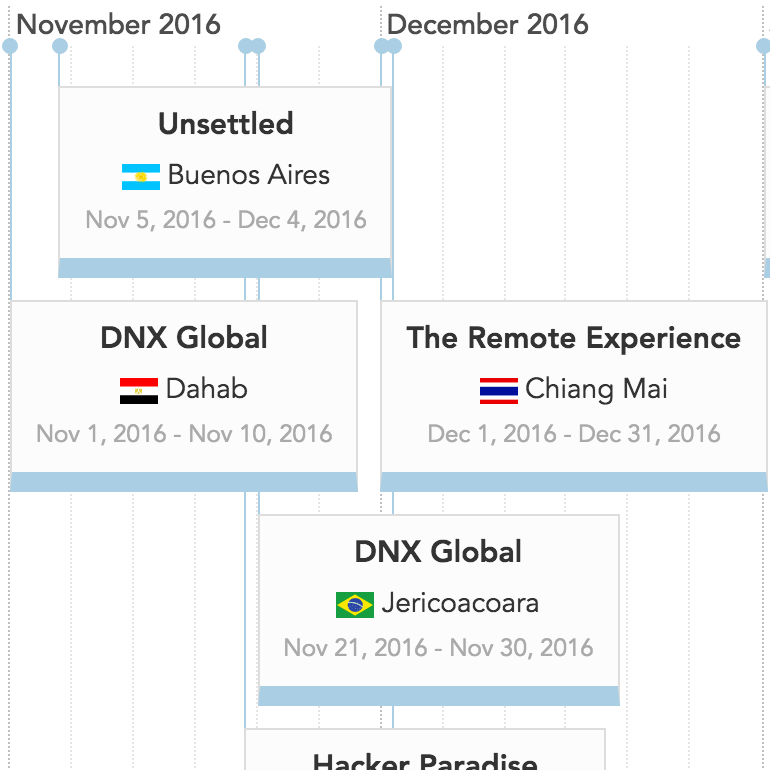
Task: Open the Hacker Paradise card
Action: (425, 755)
